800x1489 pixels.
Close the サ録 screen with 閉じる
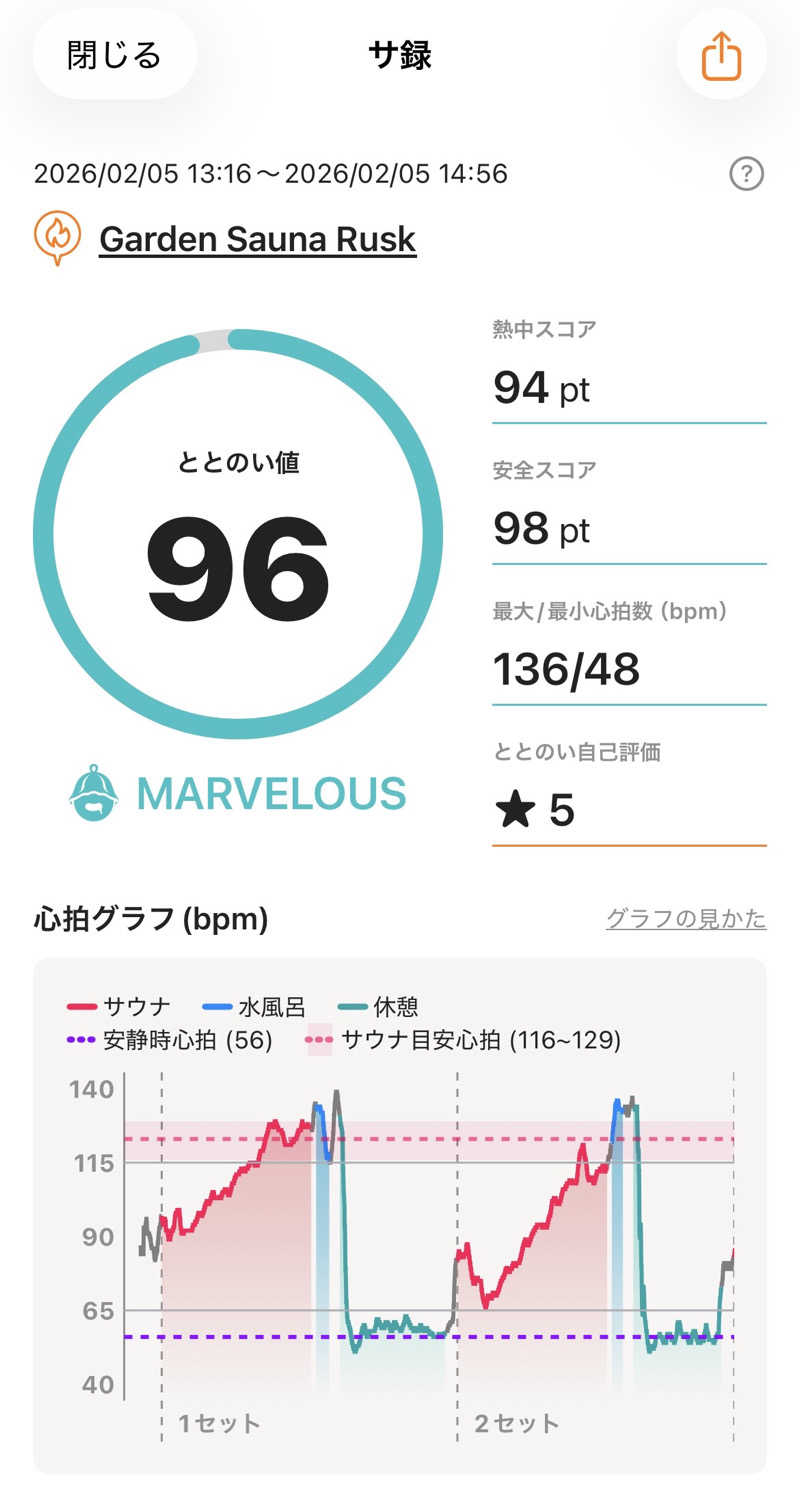(114, 56)
